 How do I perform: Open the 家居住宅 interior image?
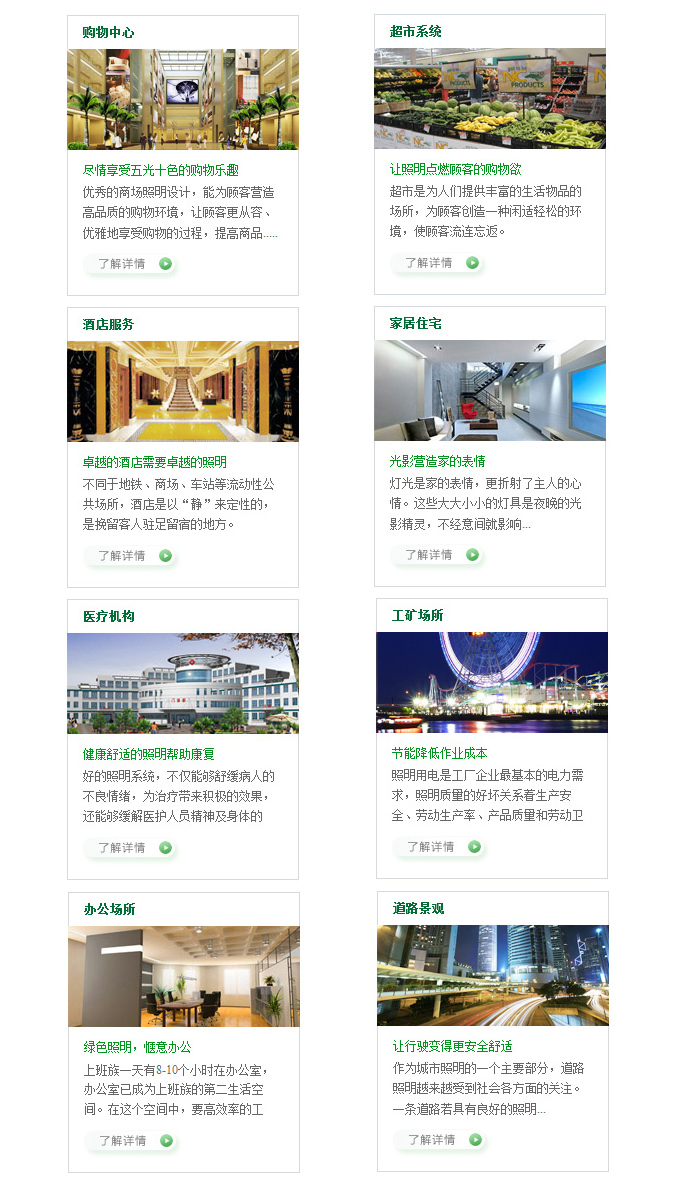(x=490, y=390)
